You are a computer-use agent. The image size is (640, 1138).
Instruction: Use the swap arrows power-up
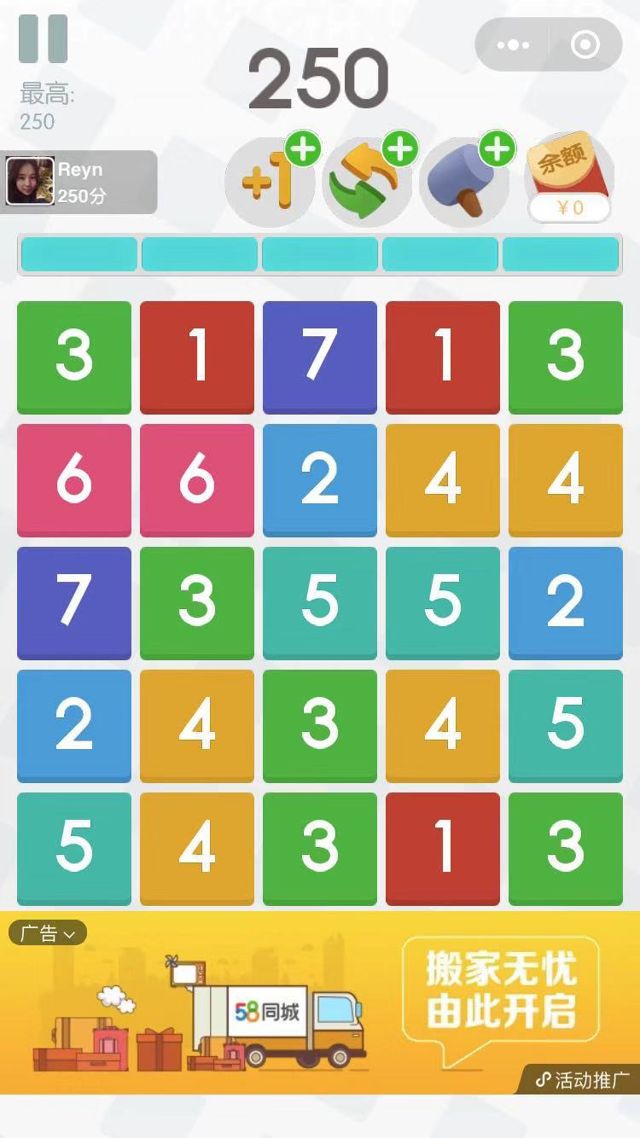(x=365, y=182)
